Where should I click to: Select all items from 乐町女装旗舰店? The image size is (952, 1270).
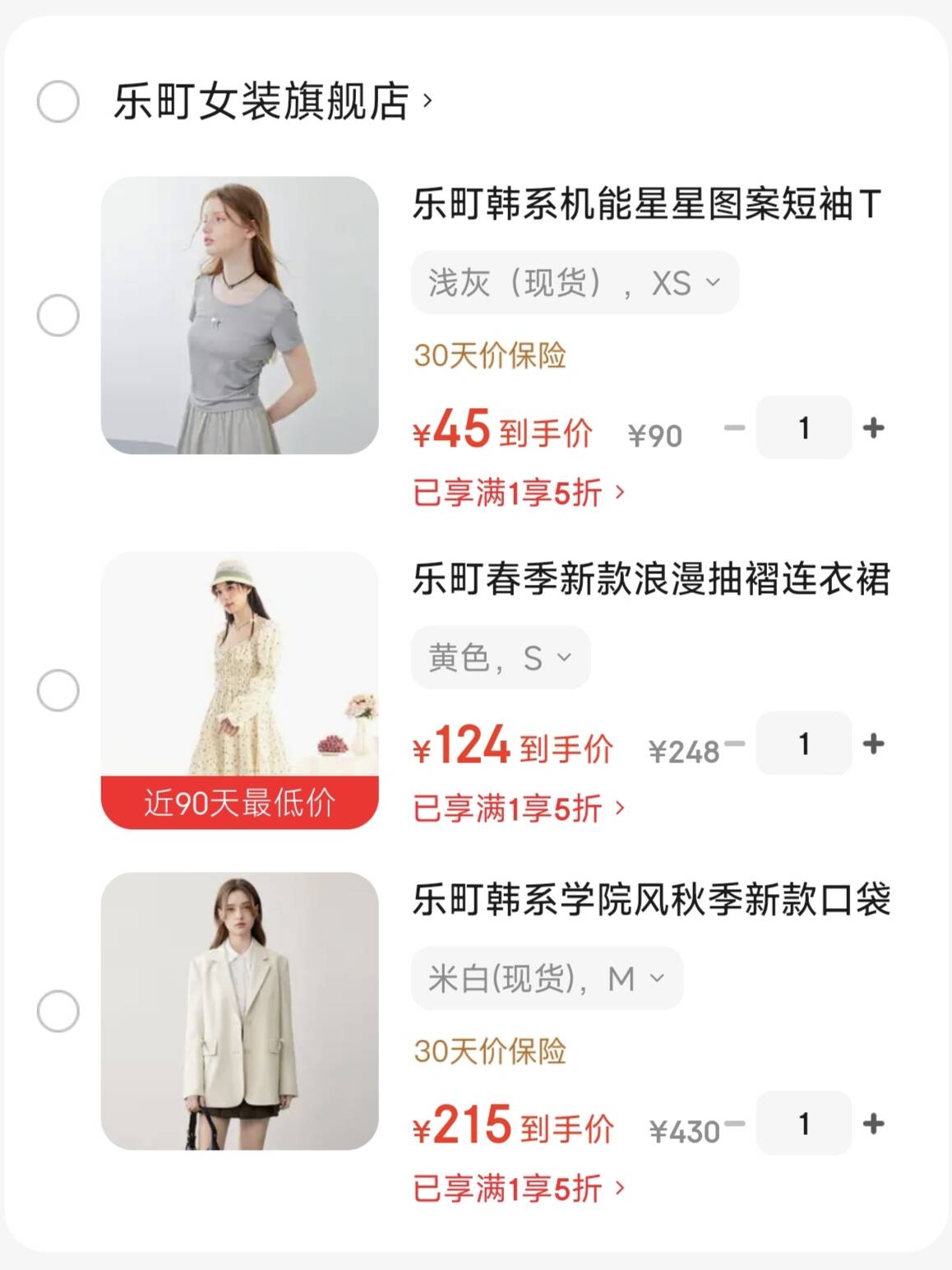coord(58,102)
